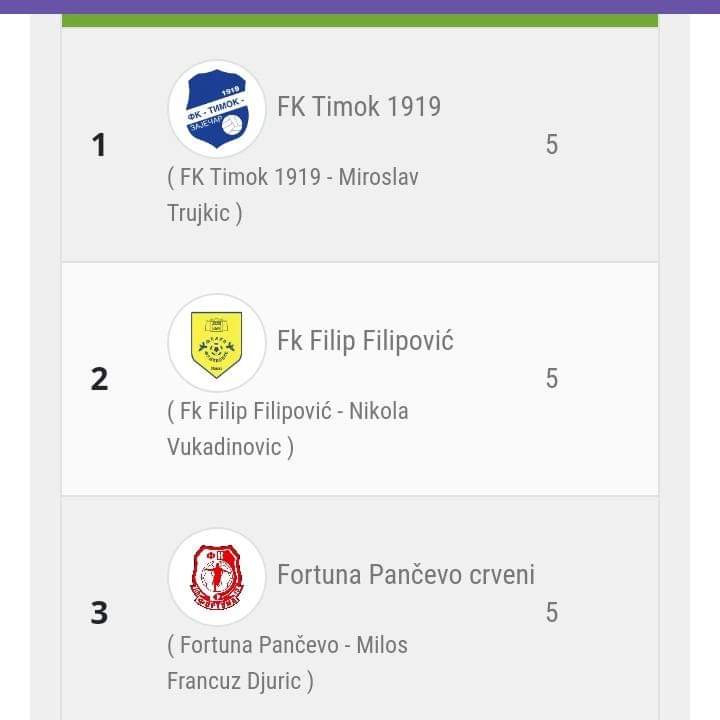This screenshot has width=720, height=720.
Task: View the Fortuna Pančevo crveni team entry
Action: 405,575
